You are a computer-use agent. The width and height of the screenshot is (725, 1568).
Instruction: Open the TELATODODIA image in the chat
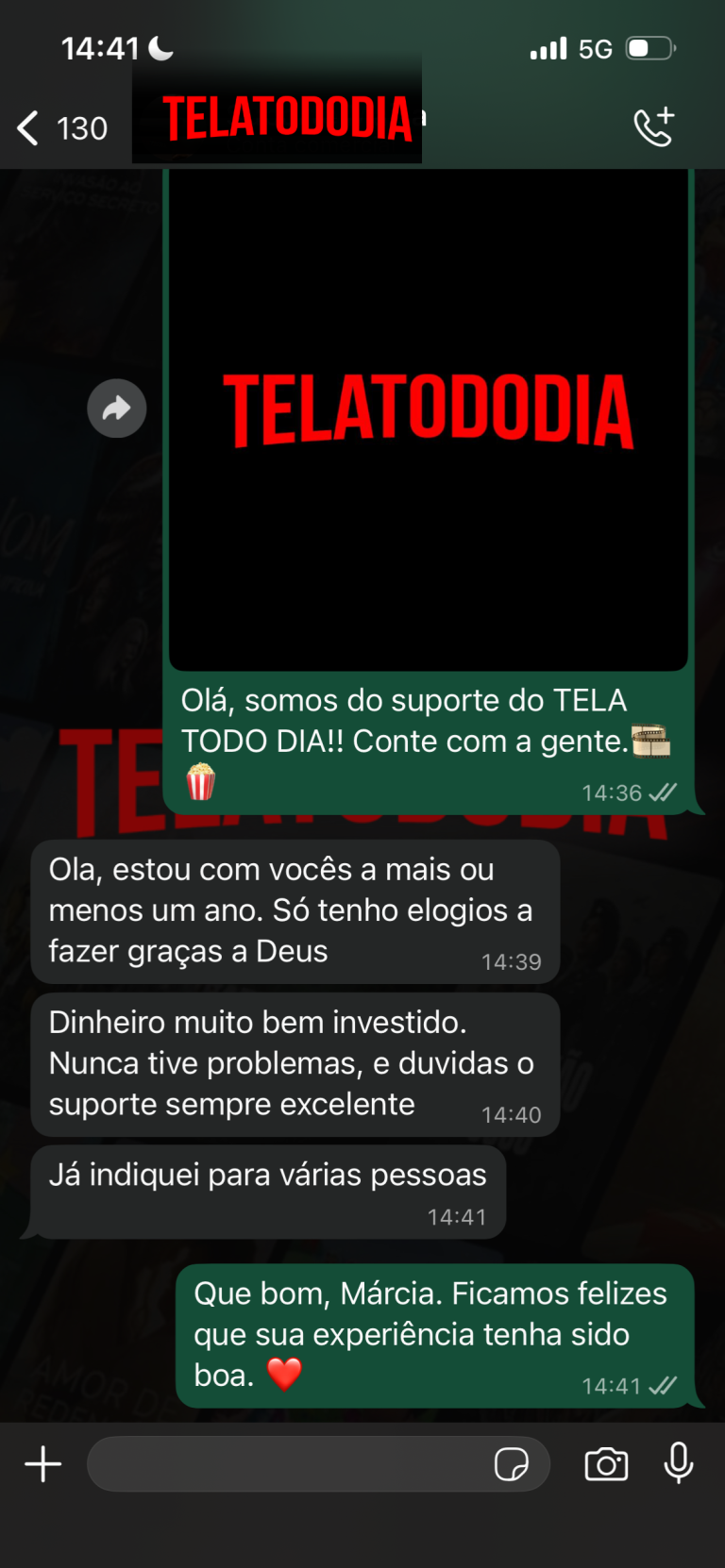coord(428,415)
